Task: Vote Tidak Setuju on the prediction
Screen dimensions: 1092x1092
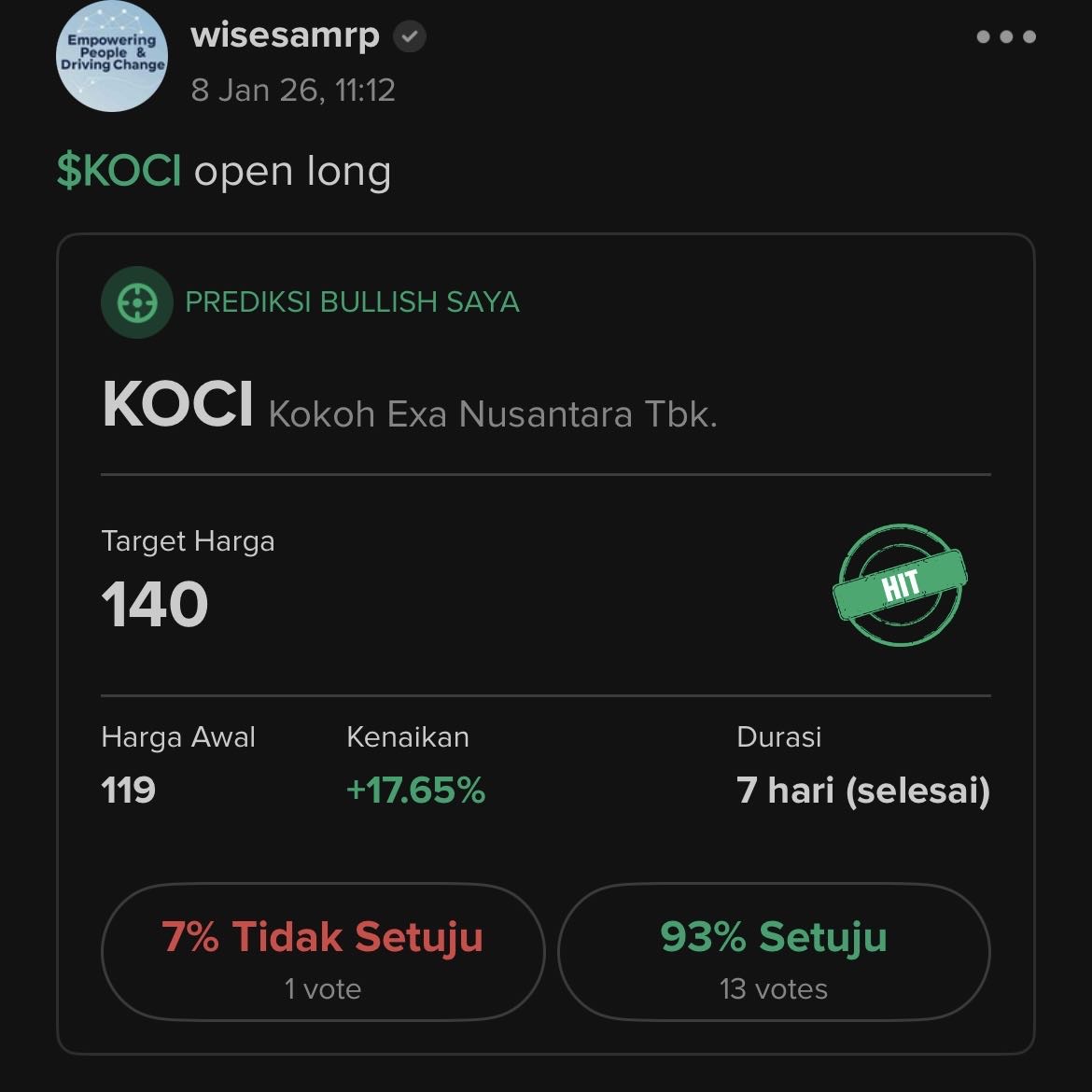Action: (x=322, y=952)
